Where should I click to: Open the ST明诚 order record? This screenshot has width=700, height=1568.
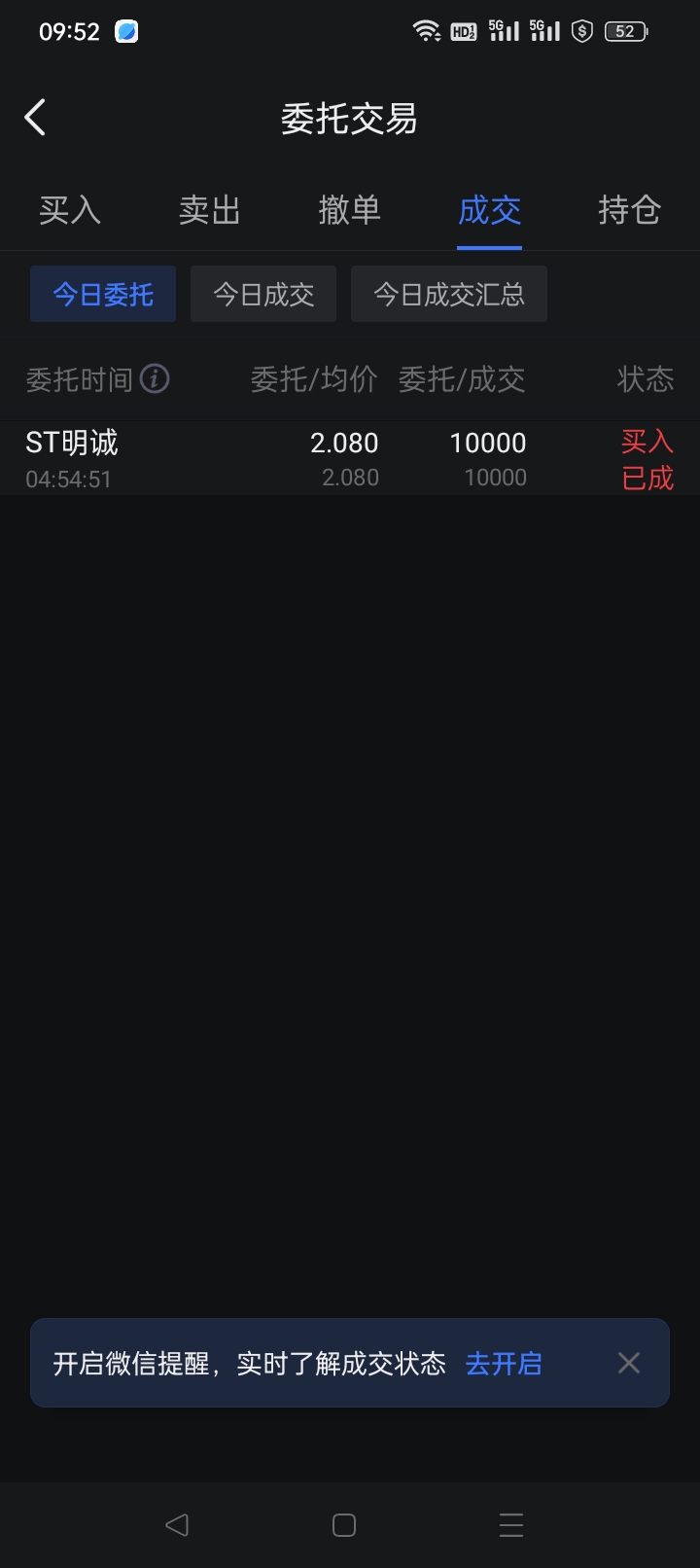pos(350,458)
